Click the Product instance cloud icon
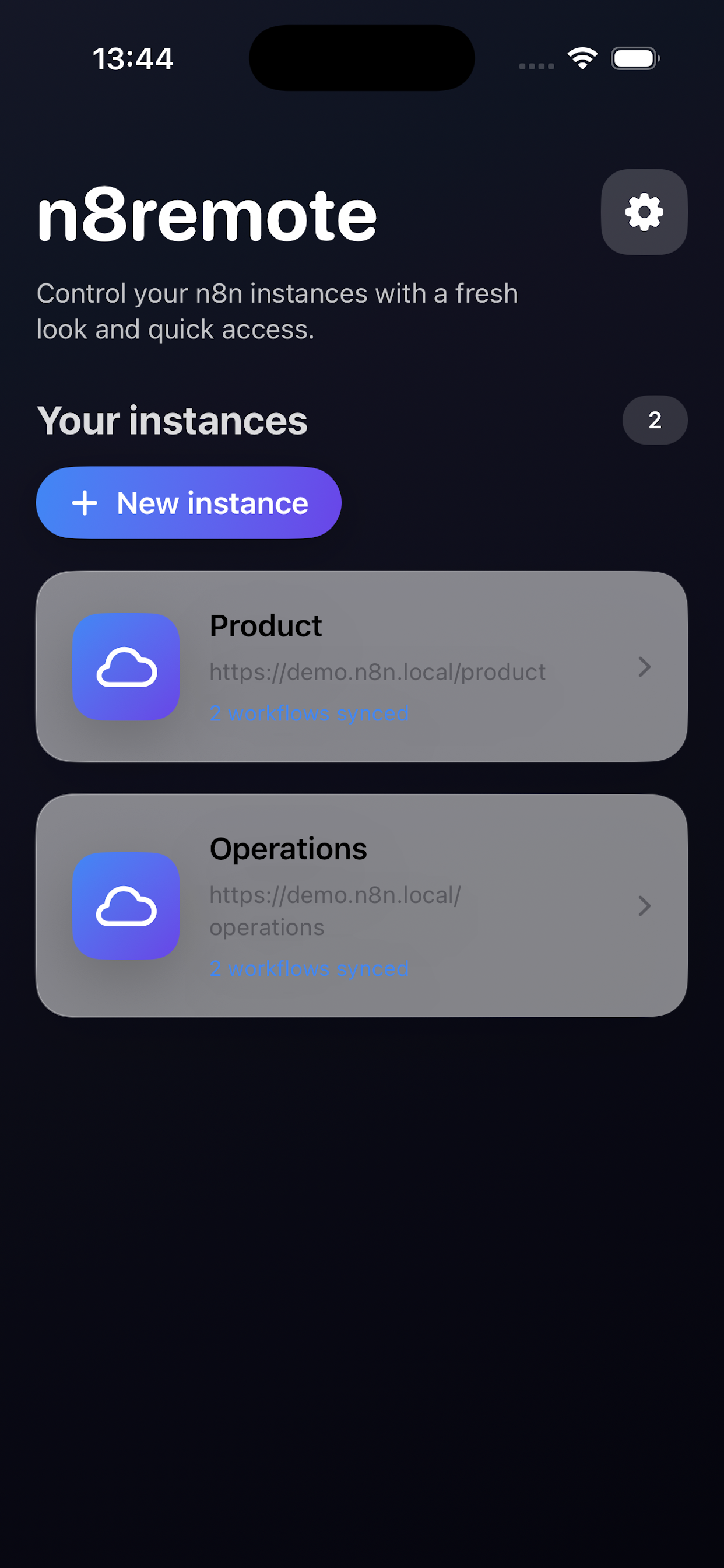This screenshot has height=1568, width=724. coord(126,668)
